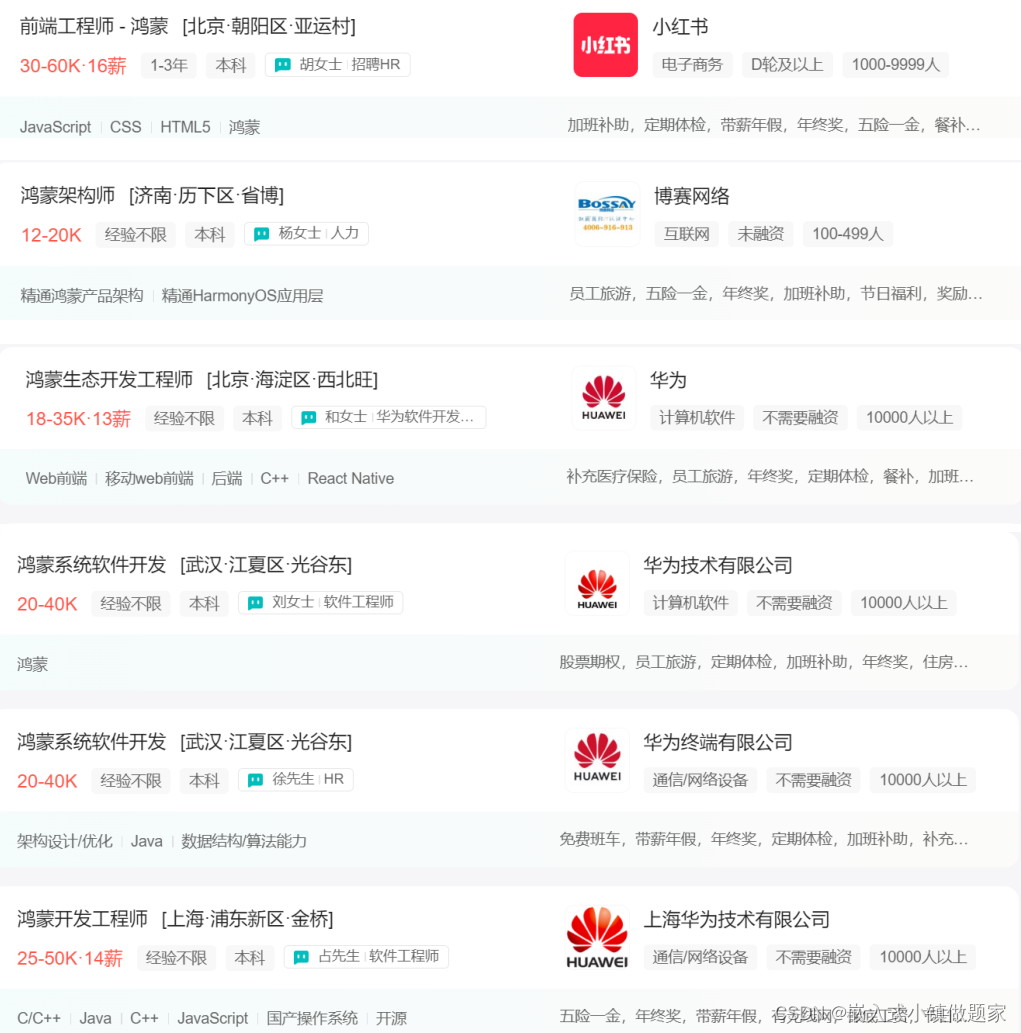1021x1033 pixels.
Task: Click the chat icon beside 占先生 软件工程师
Action: 299,956
